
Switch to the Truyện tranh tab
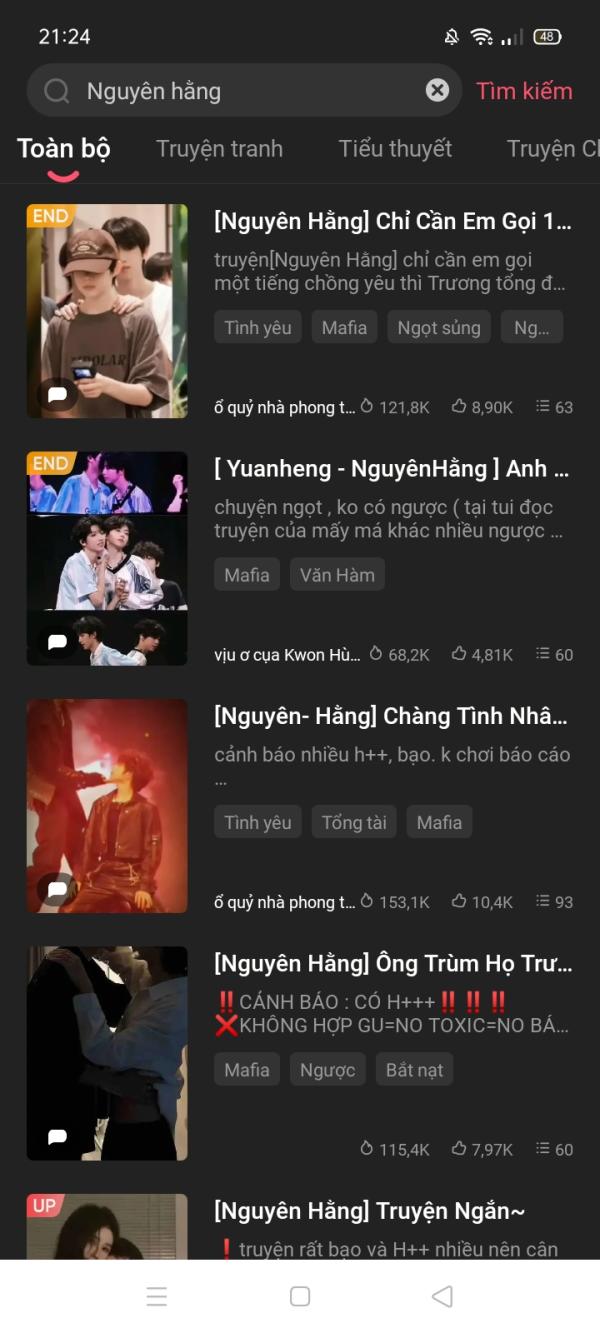[219, 149]
